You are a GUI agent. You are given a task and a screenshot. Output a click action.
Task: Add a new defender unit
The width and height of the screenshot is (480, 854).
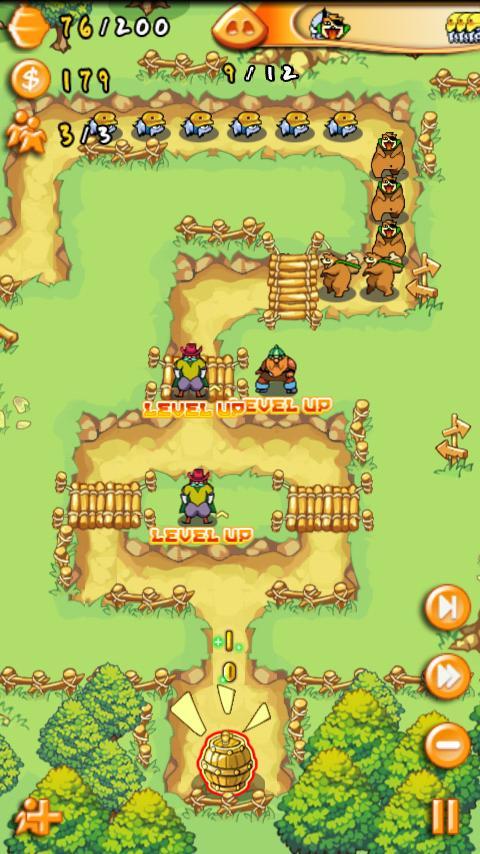(36, 817)
